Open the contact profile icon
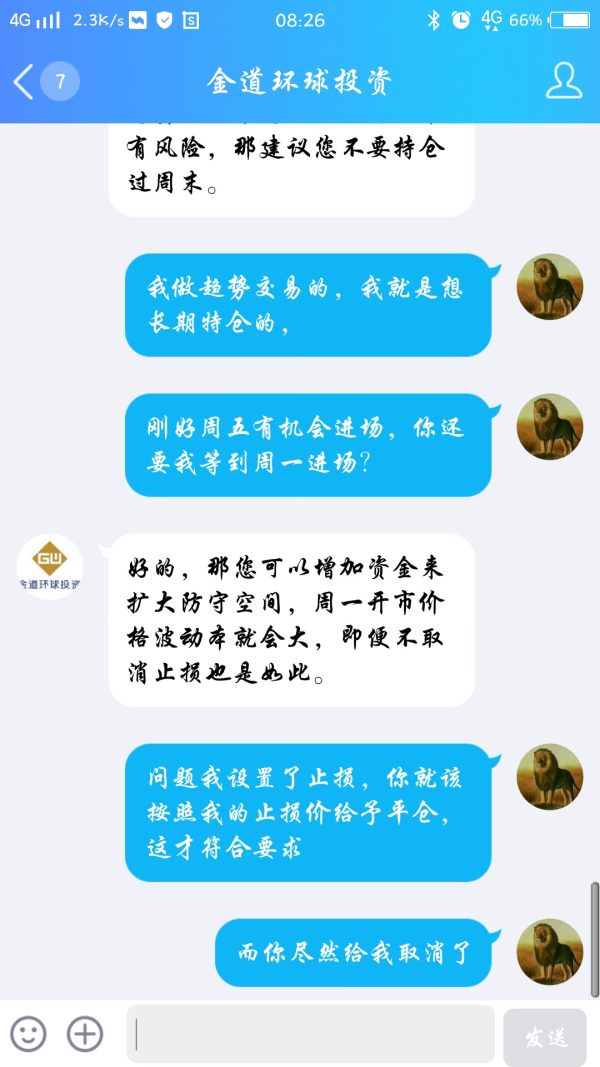 click(563, 81)
